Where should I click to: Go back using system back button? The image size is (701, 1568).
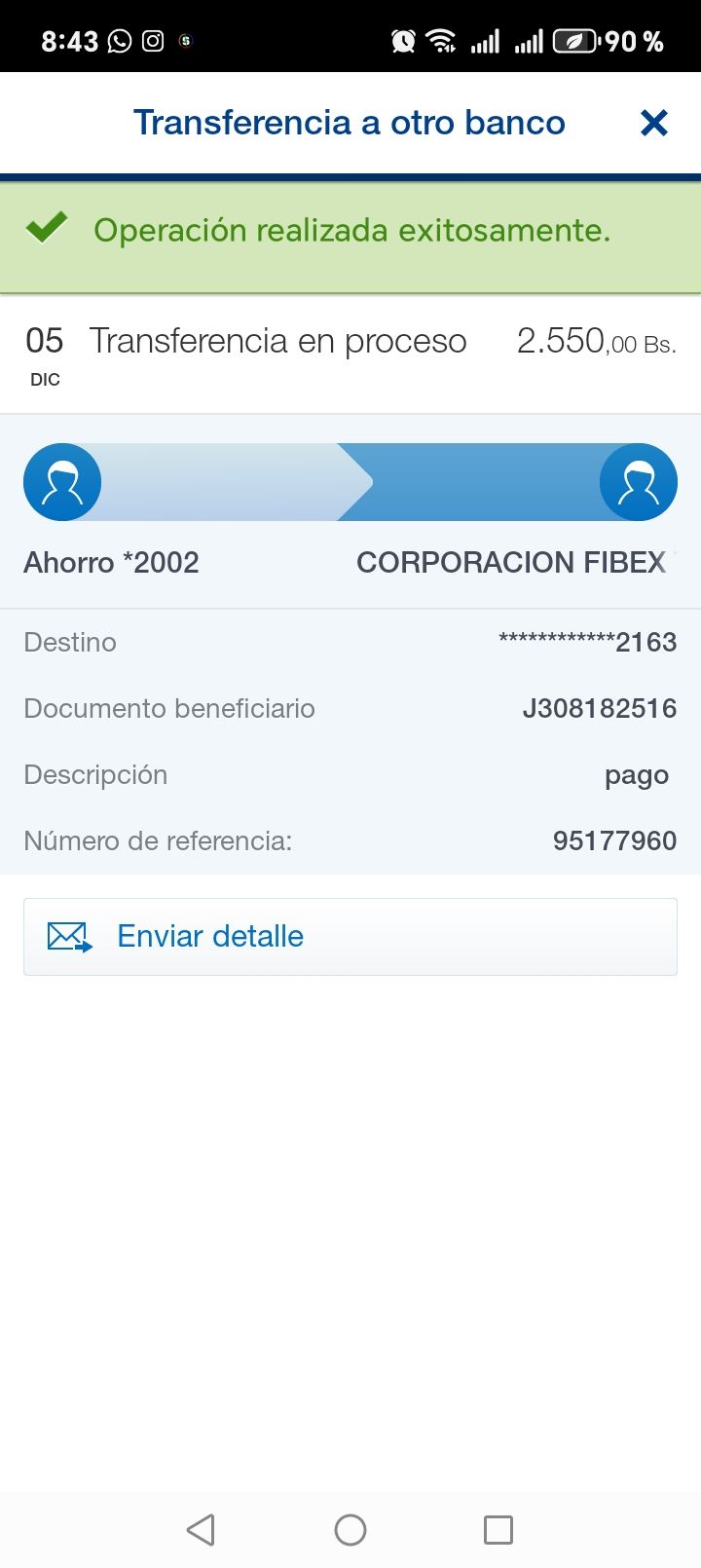tap(201, 1529)
